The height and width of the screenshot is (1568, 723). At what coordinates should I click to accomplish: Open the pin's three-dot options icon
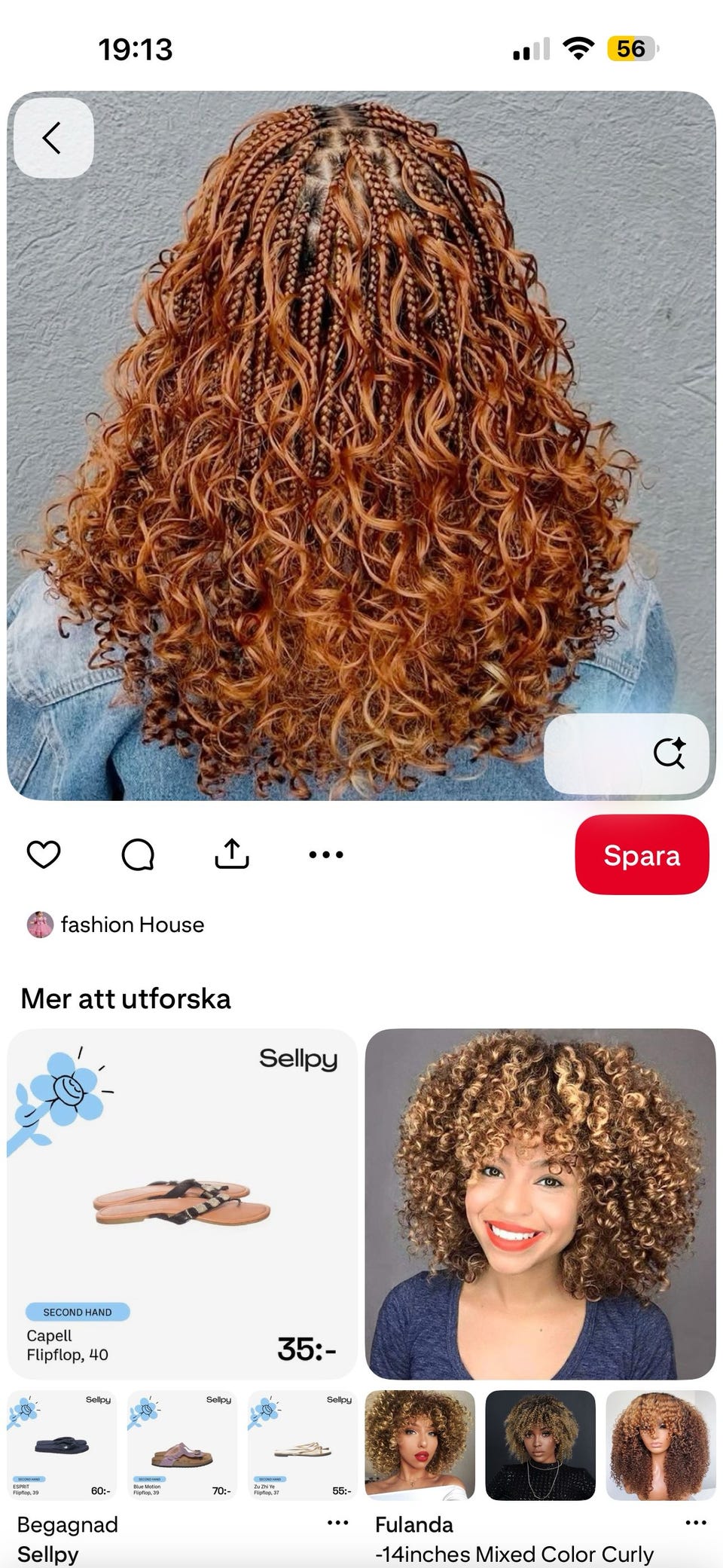[326, 854]
